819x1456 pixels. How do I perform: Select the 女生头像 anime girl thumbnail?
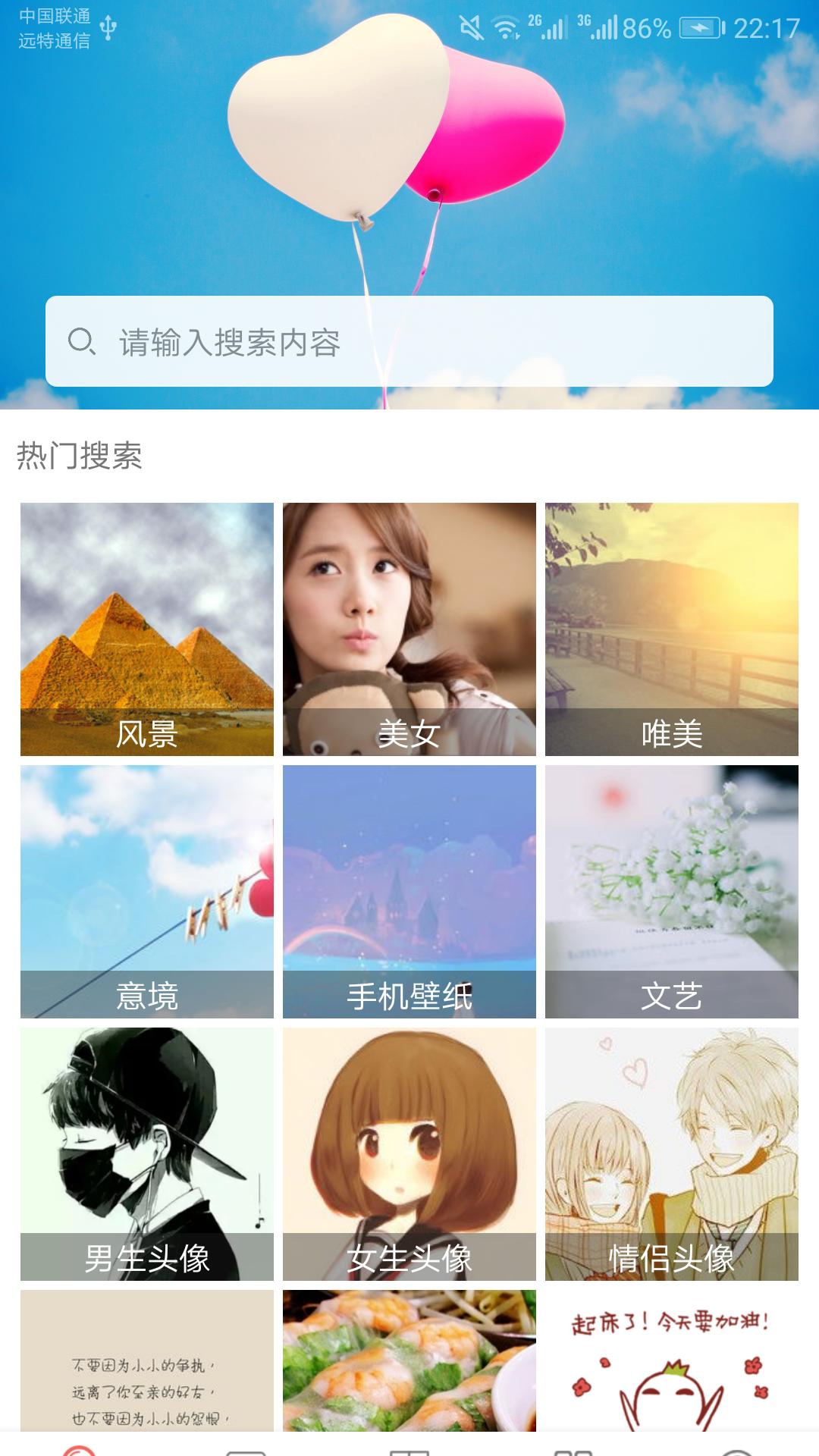pos(409,1160)
